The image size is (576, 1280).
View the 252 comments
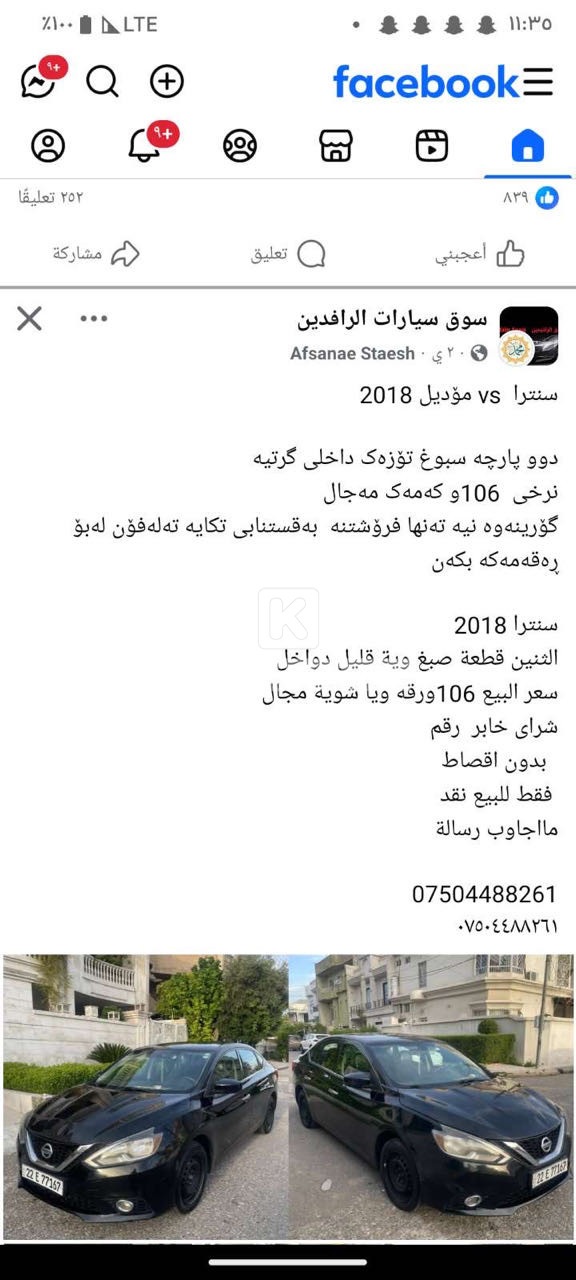tap(51, 197)
